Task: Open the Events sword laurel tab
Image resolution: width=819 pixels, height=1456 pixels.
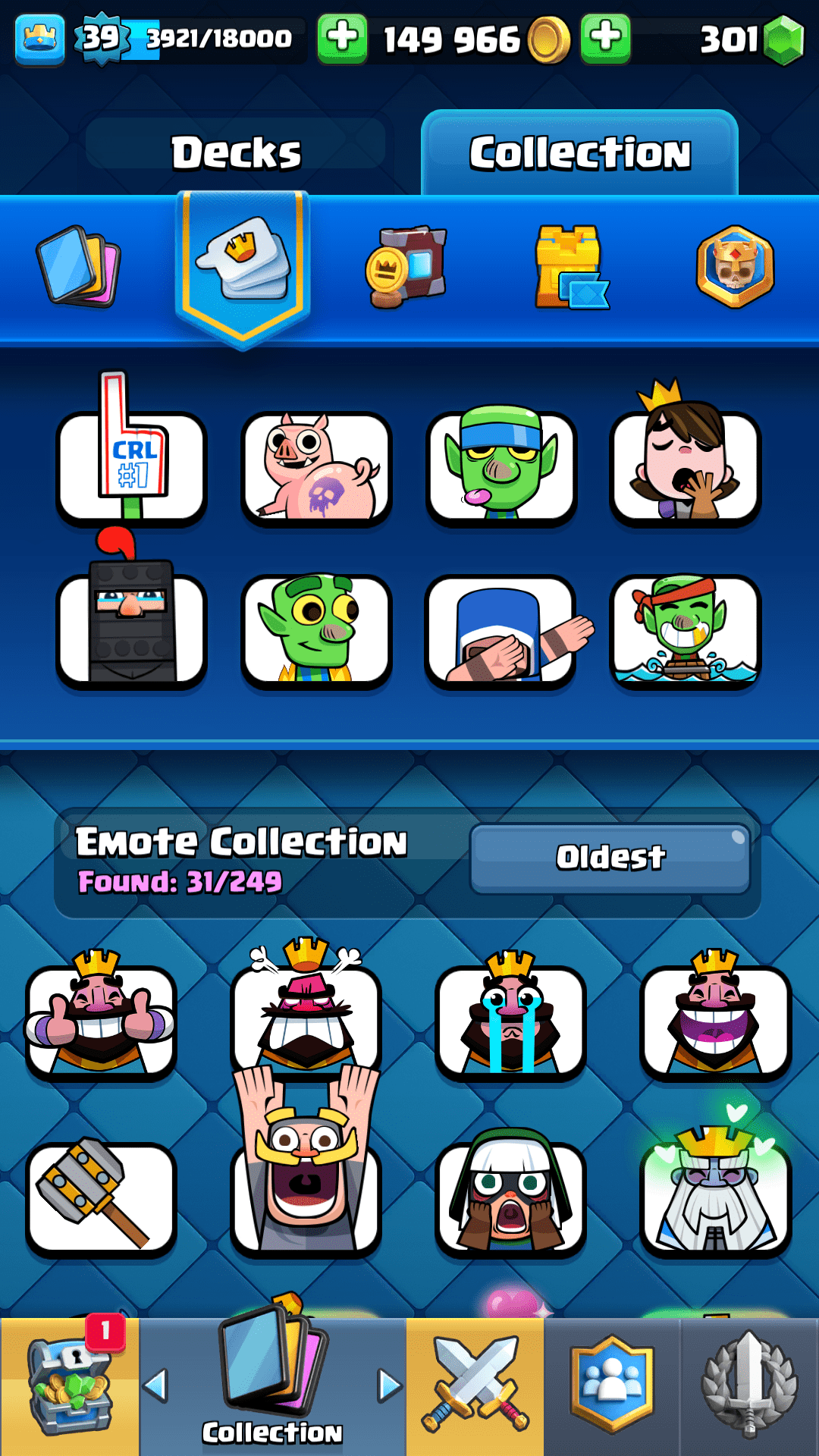Action: point(749,1386)
